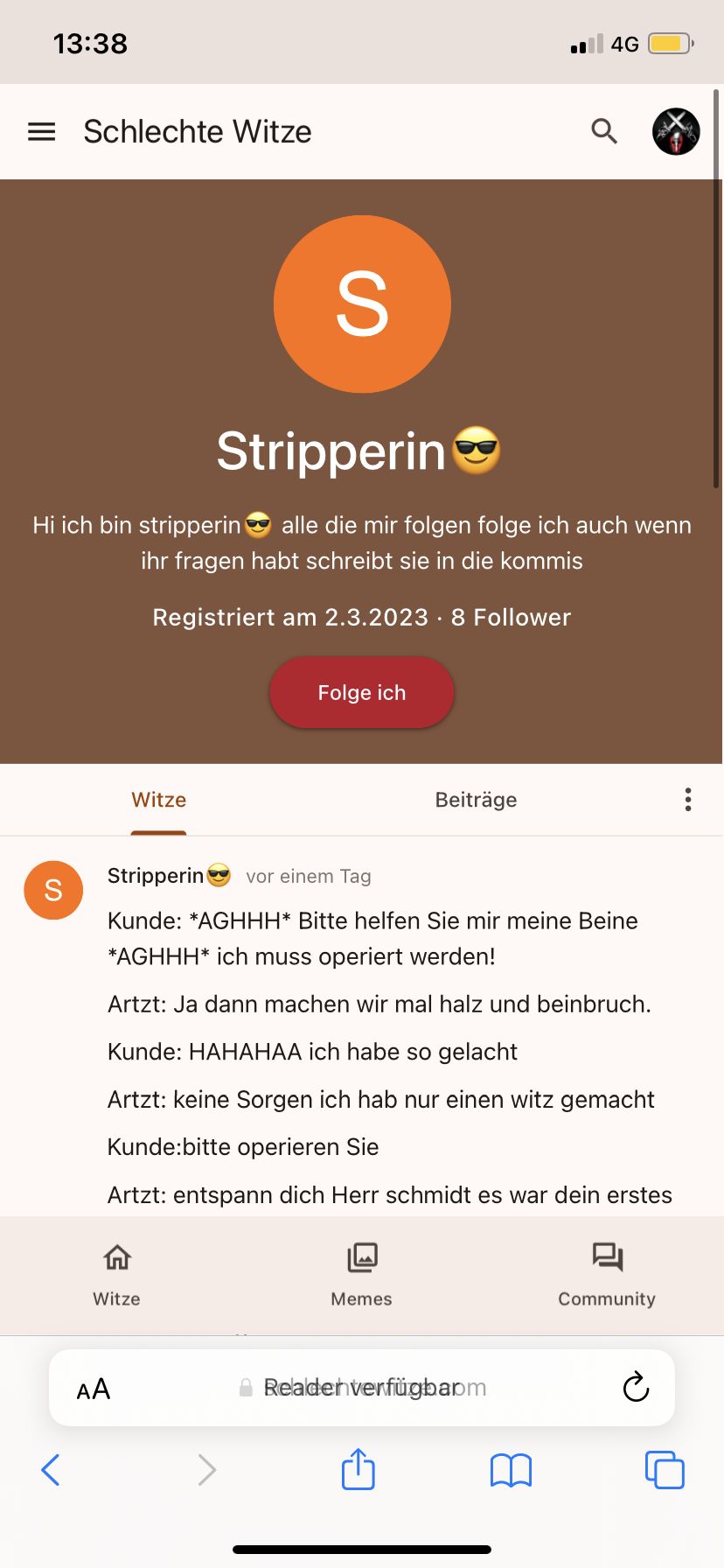
Task: Select the Witze profile tab
Action: pos(158,800)
